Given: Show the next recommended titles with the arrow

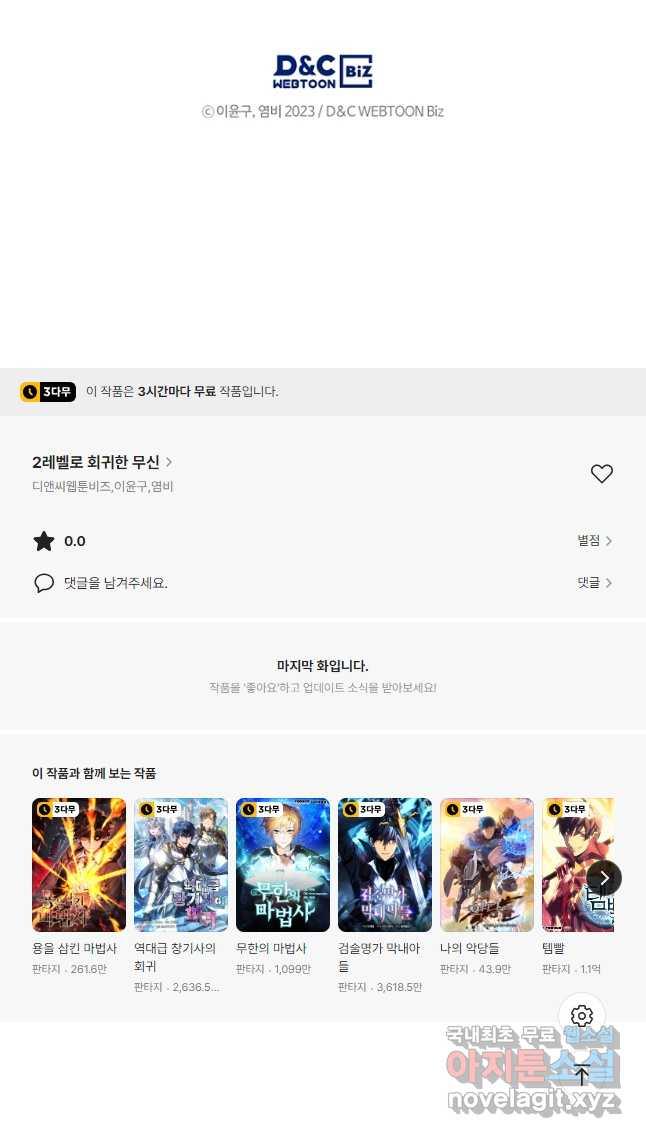Looking at the screenshot, I should click(604, 878).
